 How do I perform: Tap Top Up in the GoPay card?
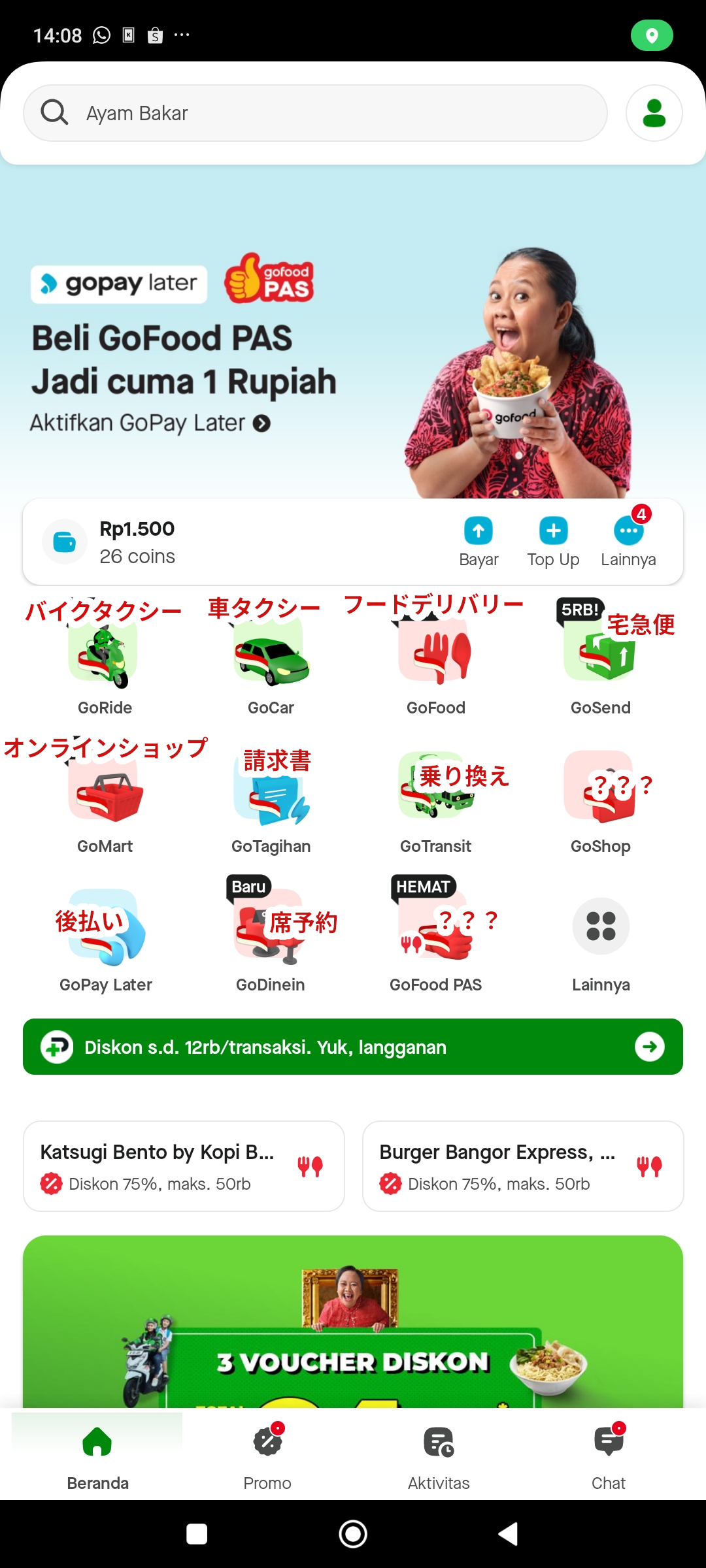click(x=553, y=541)
